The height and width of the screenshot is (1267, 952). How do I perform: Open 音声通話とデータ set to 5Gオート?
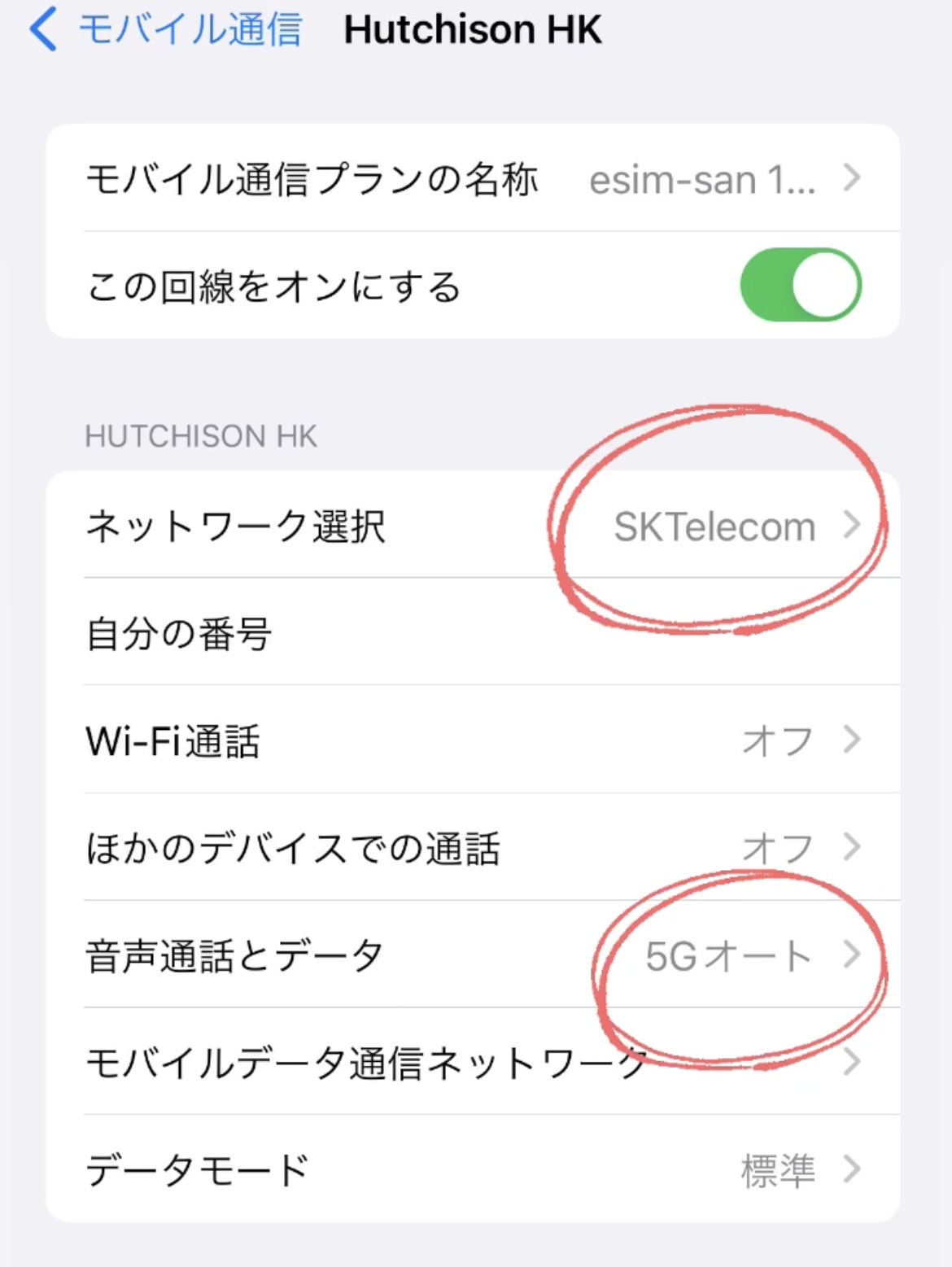[x=472, y=955]
